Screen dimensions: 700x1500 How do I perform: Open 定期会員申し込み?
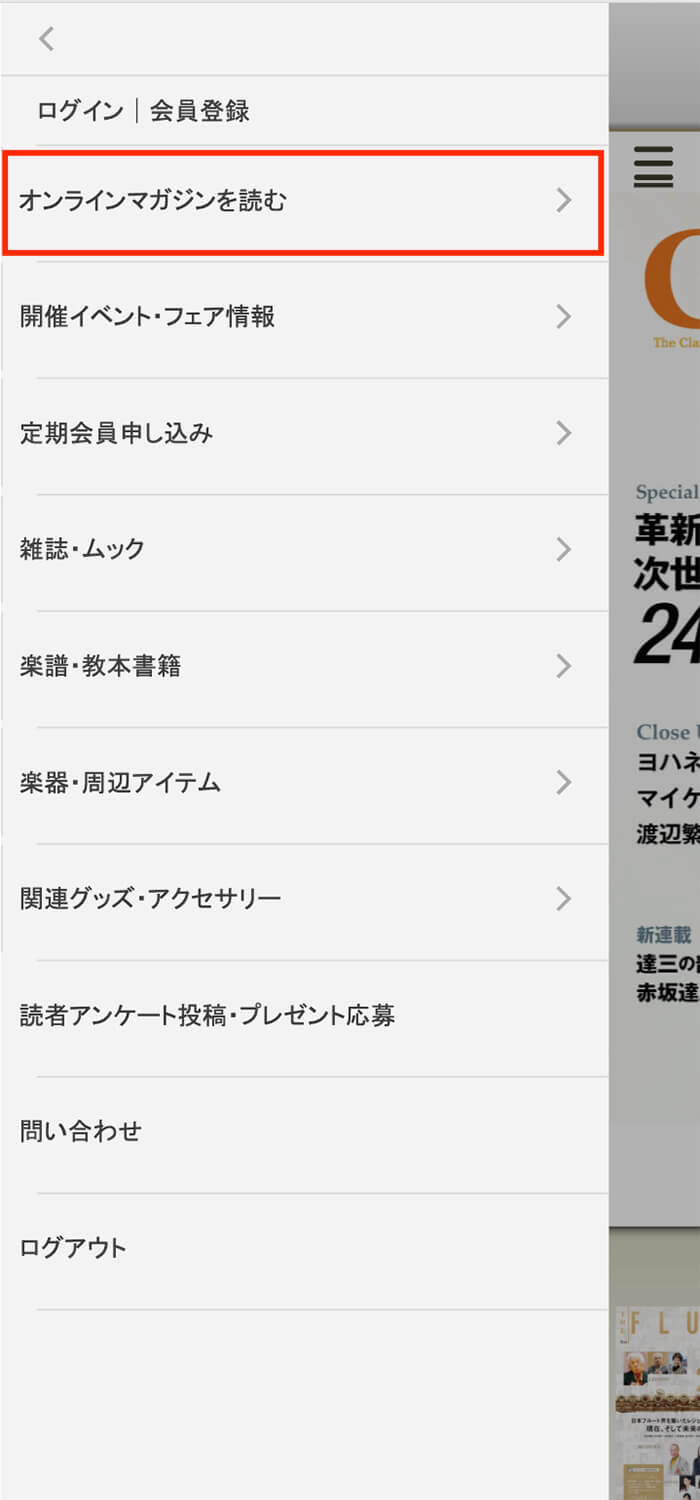point(300,433)
